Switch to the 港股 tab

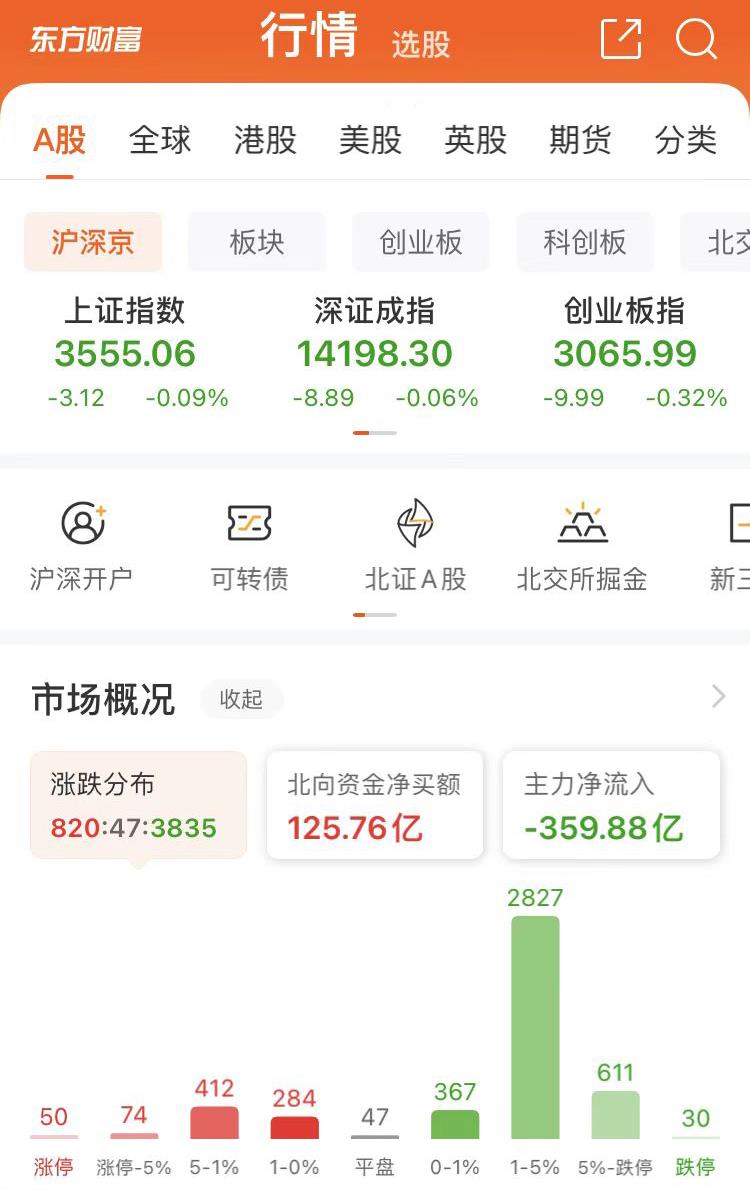265,140
